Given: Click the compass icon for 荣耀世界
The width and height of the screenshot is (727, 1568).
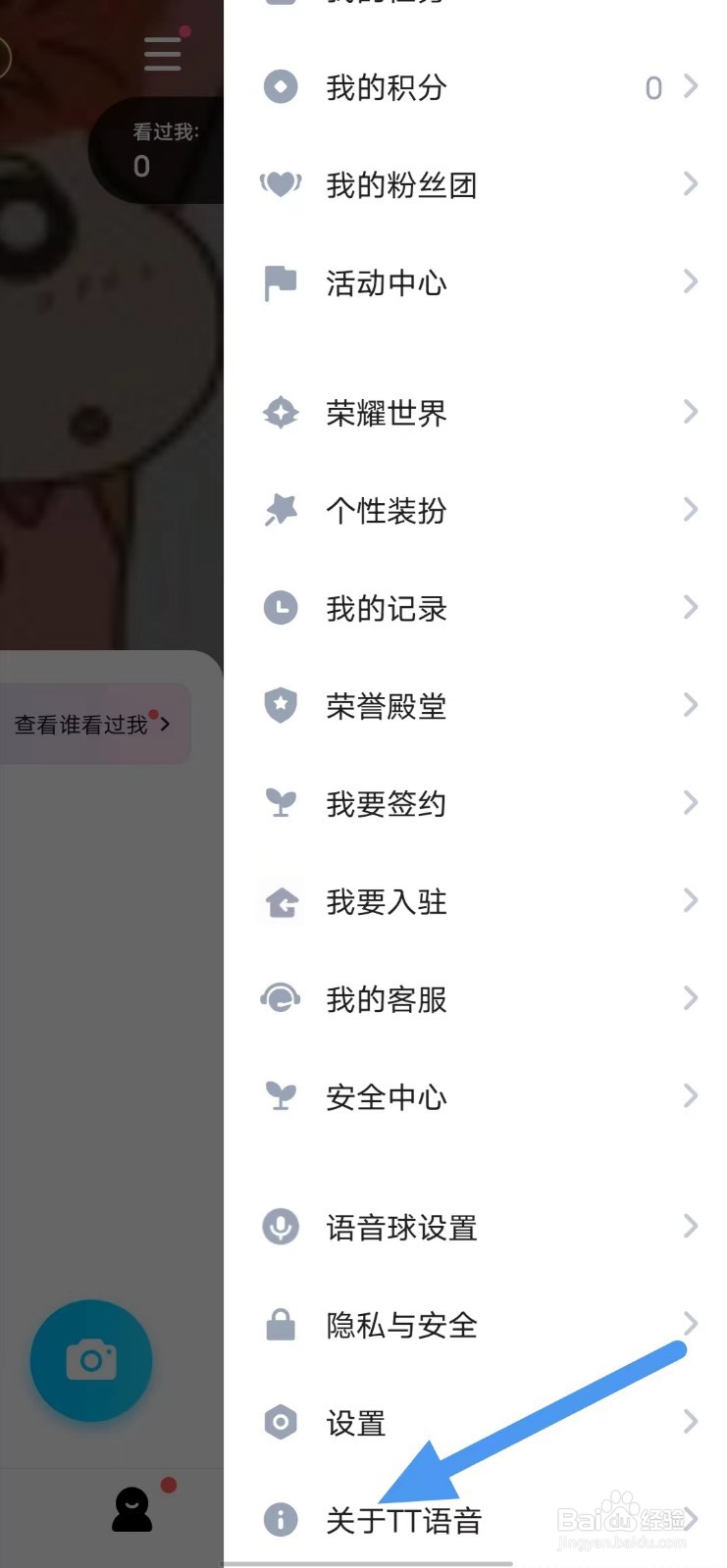Looking at the screenshot, I should pos(281,412).
